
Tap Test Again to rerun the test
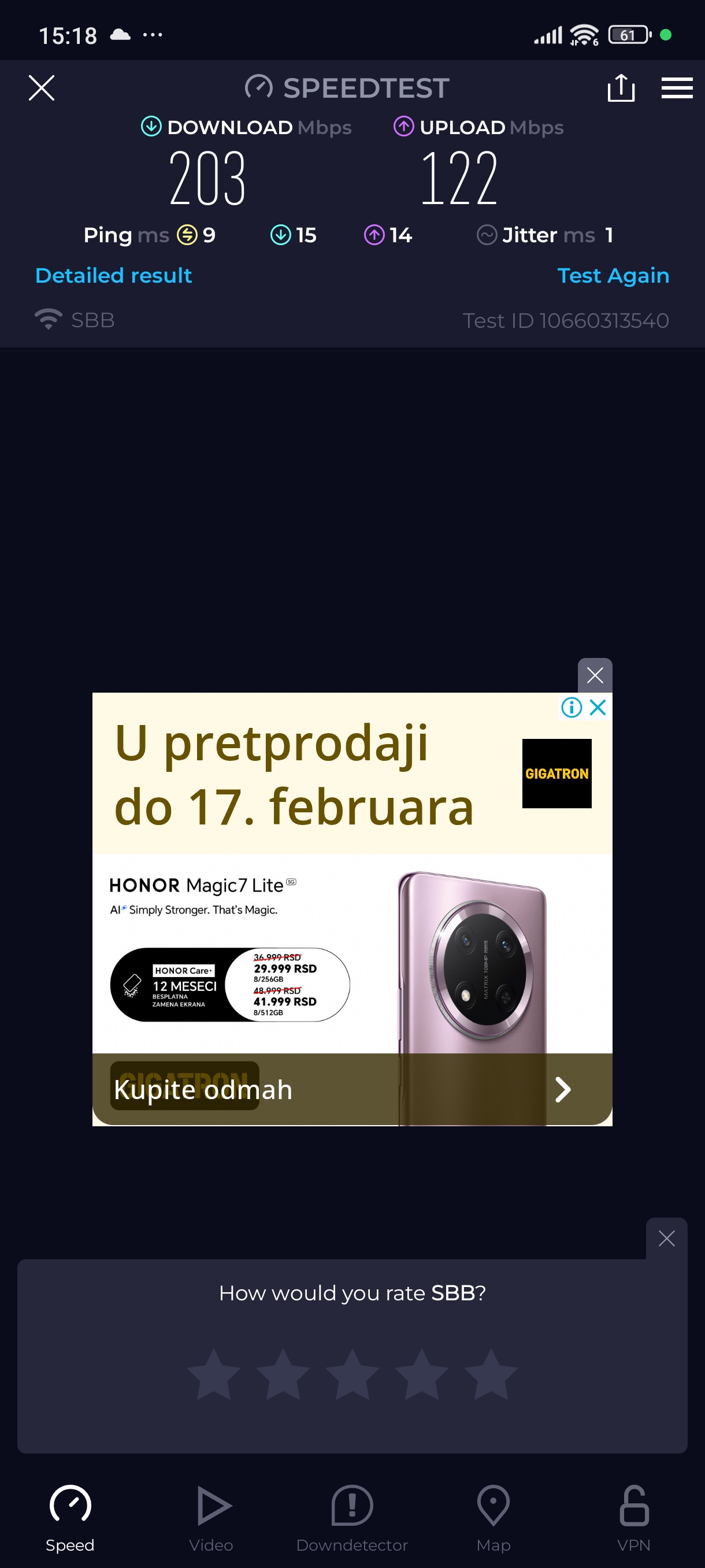pos(613,276)
